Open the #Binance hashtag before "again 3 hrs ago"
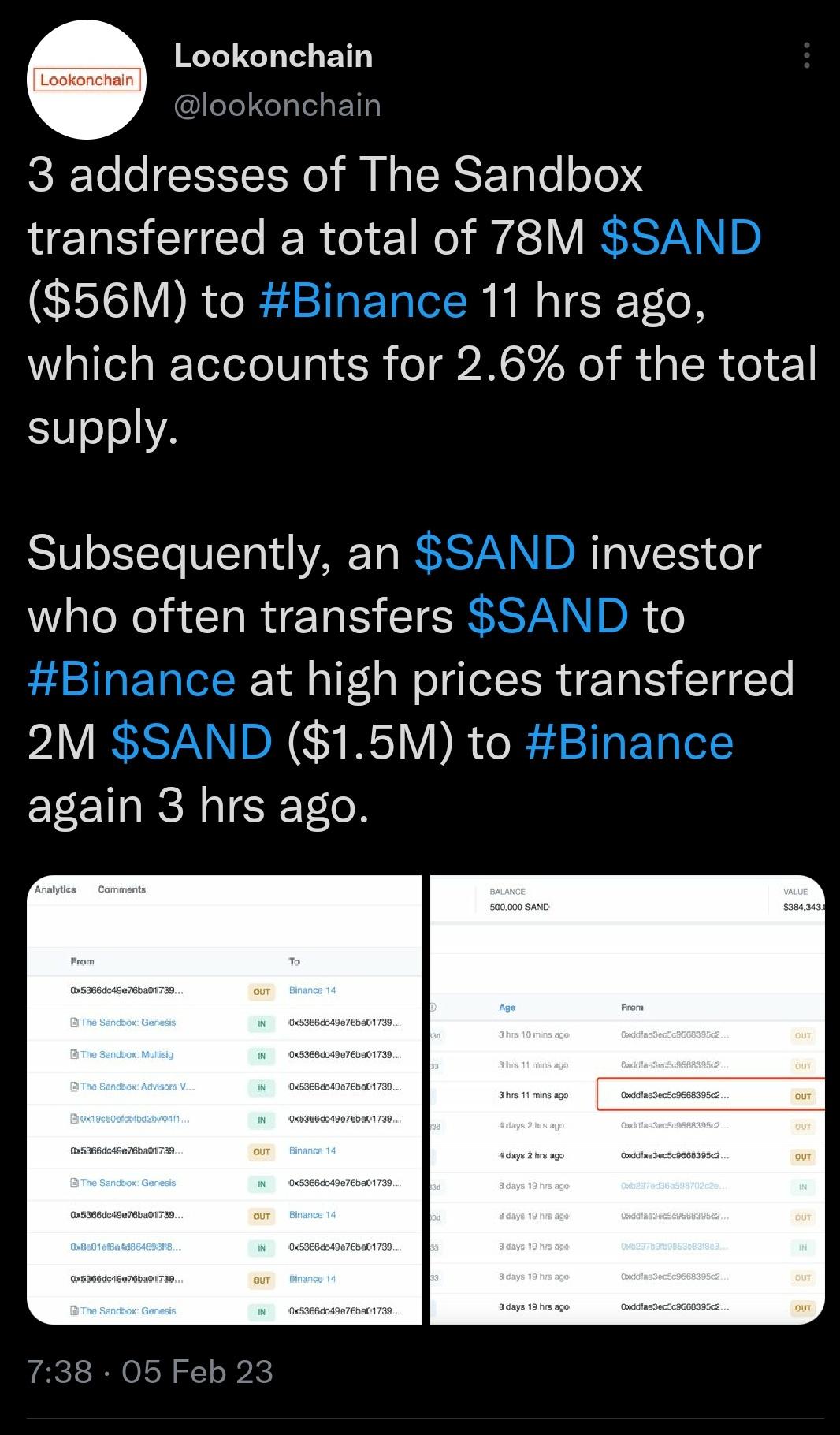The image size is (840, 1435). 630,742
